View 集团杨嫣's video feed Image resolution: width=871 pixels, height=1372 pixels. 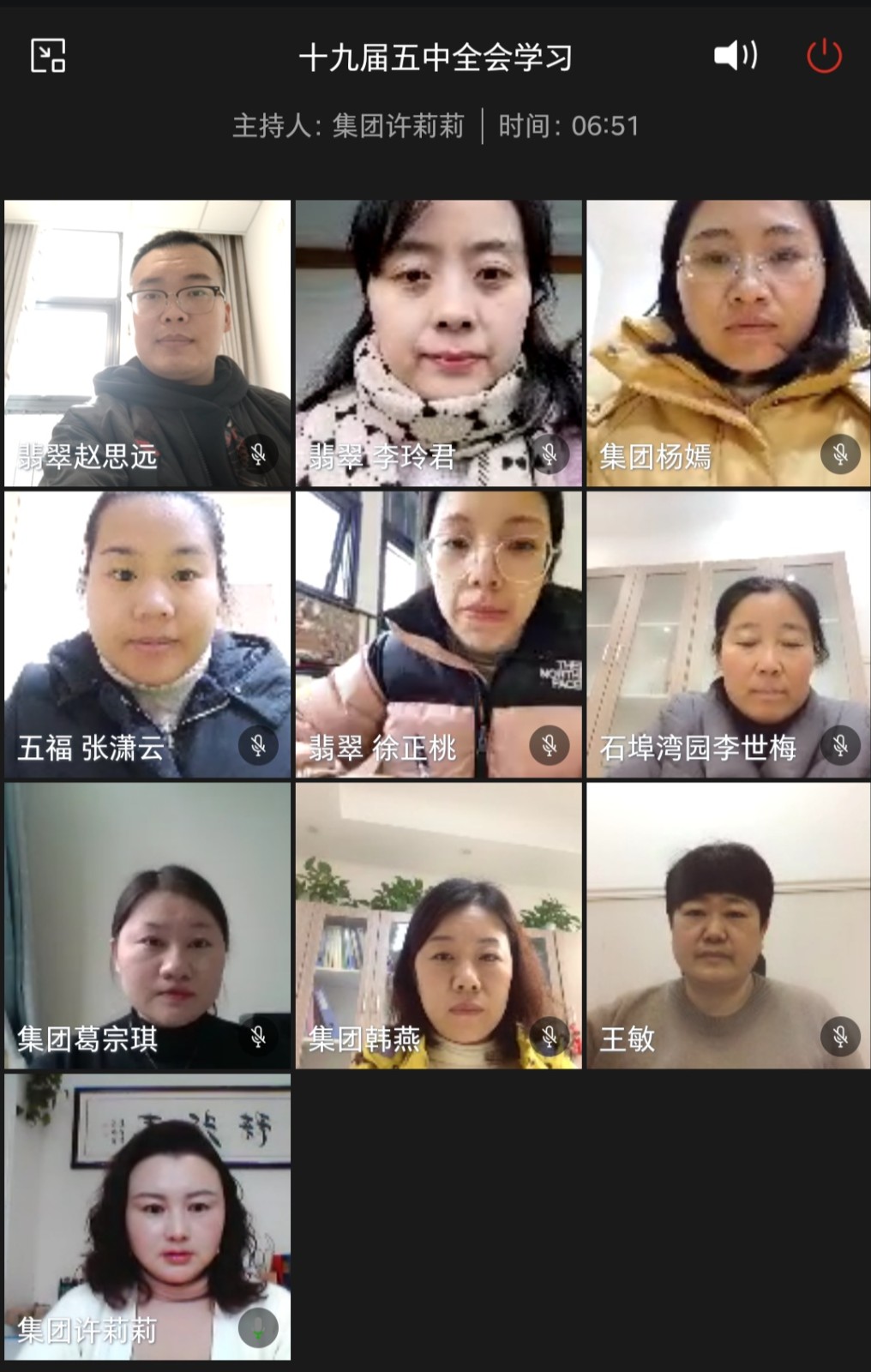coord(728,343)
